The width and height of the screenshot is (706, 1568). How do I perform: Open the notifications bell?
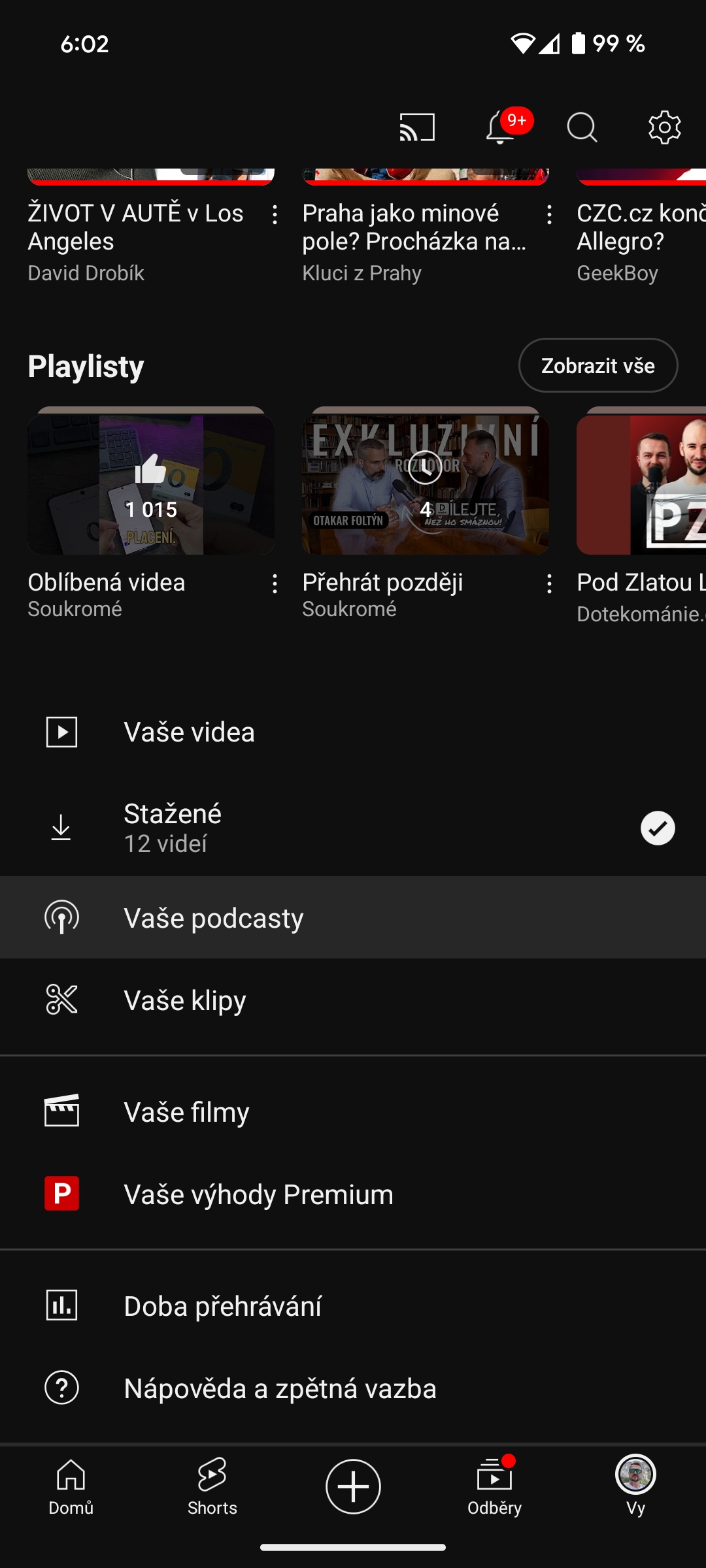click(x=501, y=127)
